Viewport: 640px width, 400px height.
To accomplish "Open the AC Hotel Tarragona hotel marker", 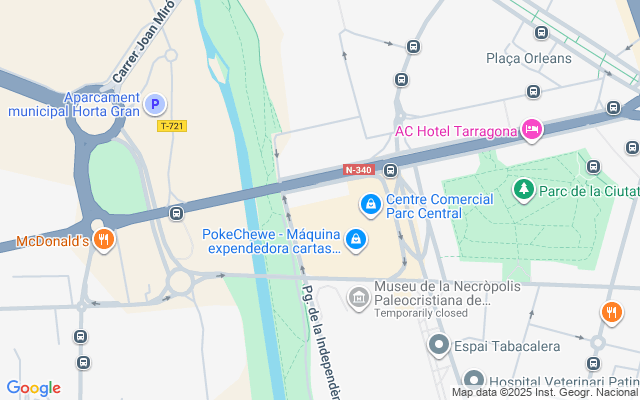I will (x=532, y=129).
